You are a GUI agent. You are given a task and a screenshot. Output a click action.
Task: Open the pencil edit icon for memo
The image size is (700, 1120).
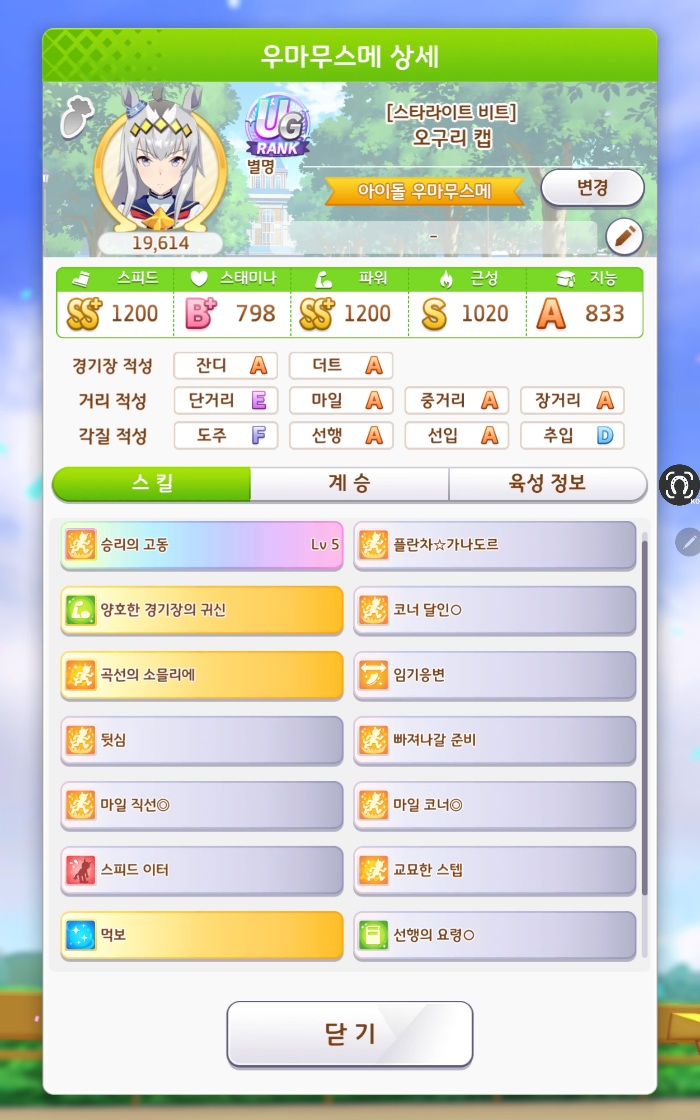(x=624, y=237)
